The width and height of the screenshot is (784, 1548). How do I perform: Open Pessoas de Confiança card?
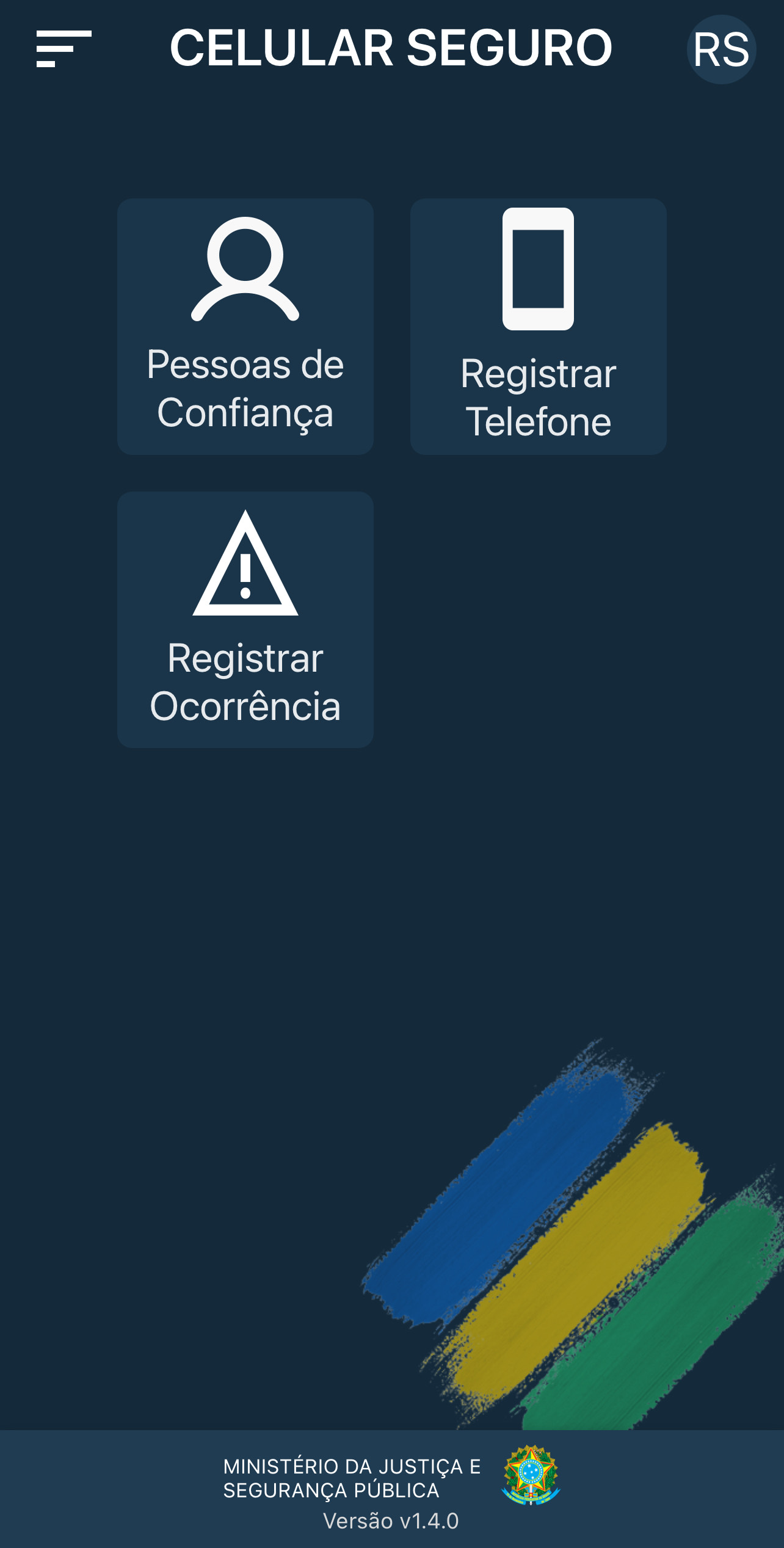click(245, 327)
